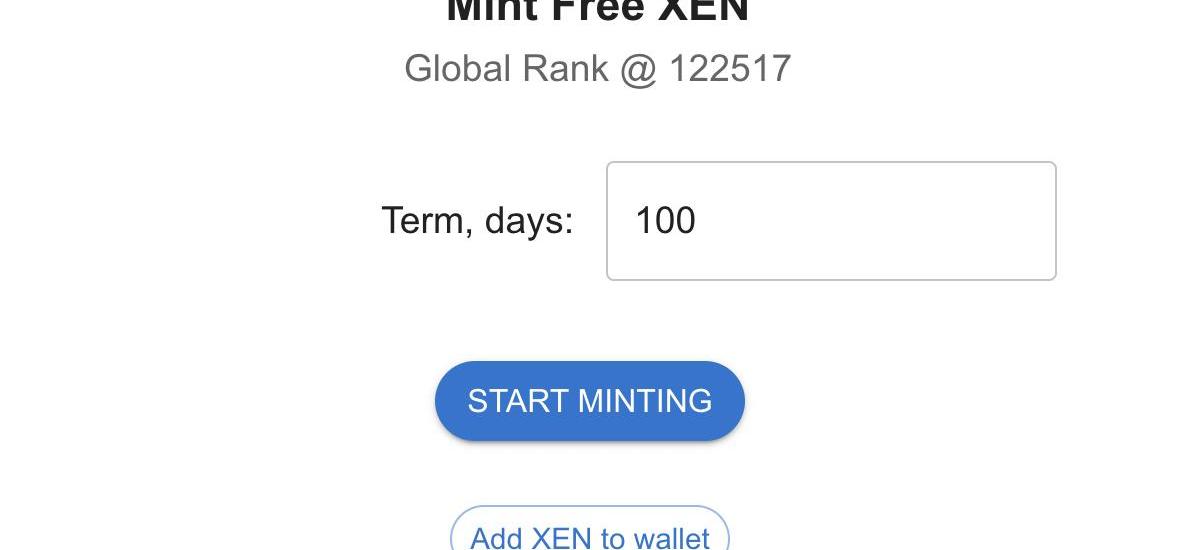Image resolution: width=1190 pixels, height=550 pixels.
Task: Tap the Term, days input field
Action: coord(831,221)
